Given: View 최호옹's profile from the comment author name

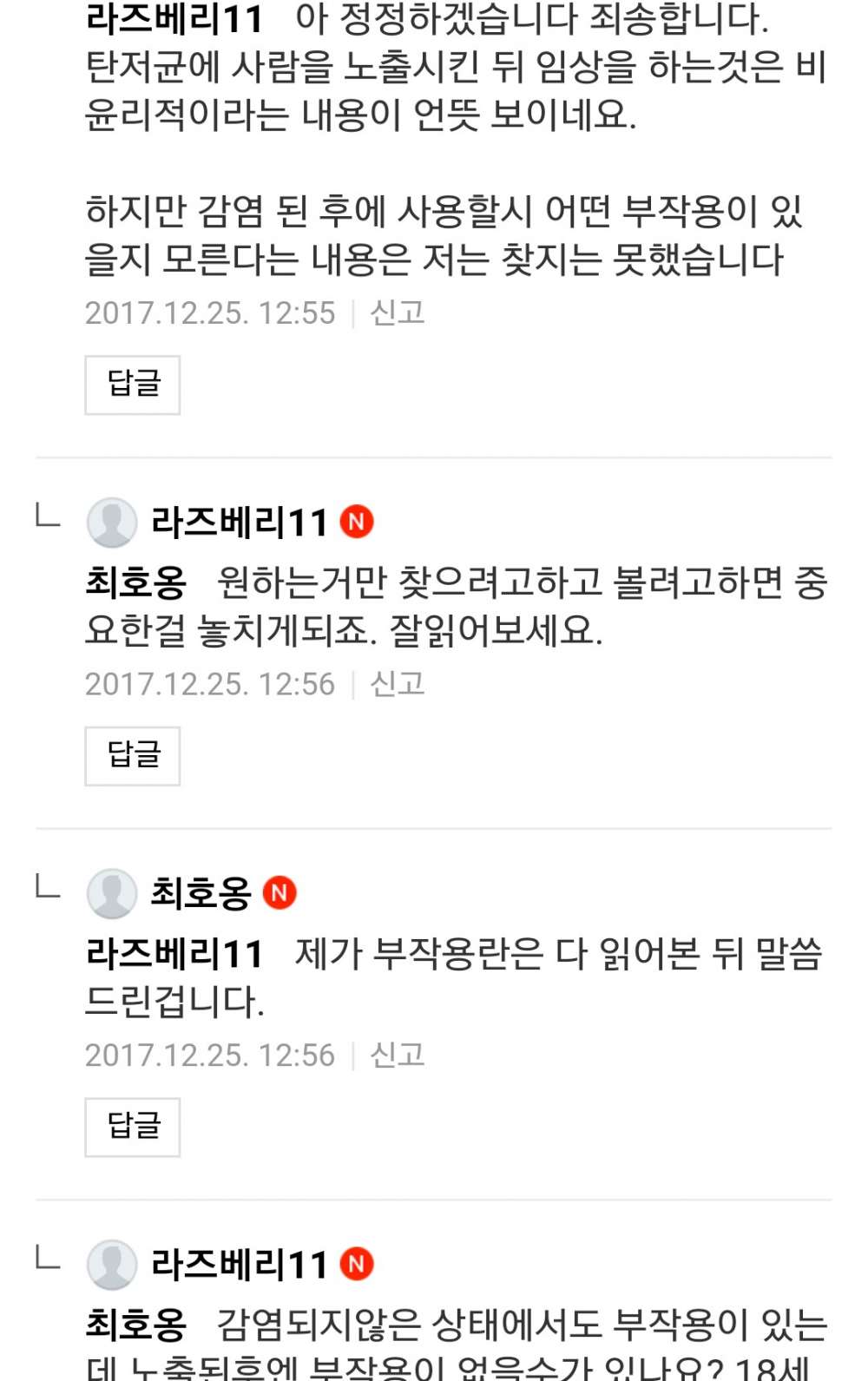Looking at the screenshot, I should coord(201,893).
